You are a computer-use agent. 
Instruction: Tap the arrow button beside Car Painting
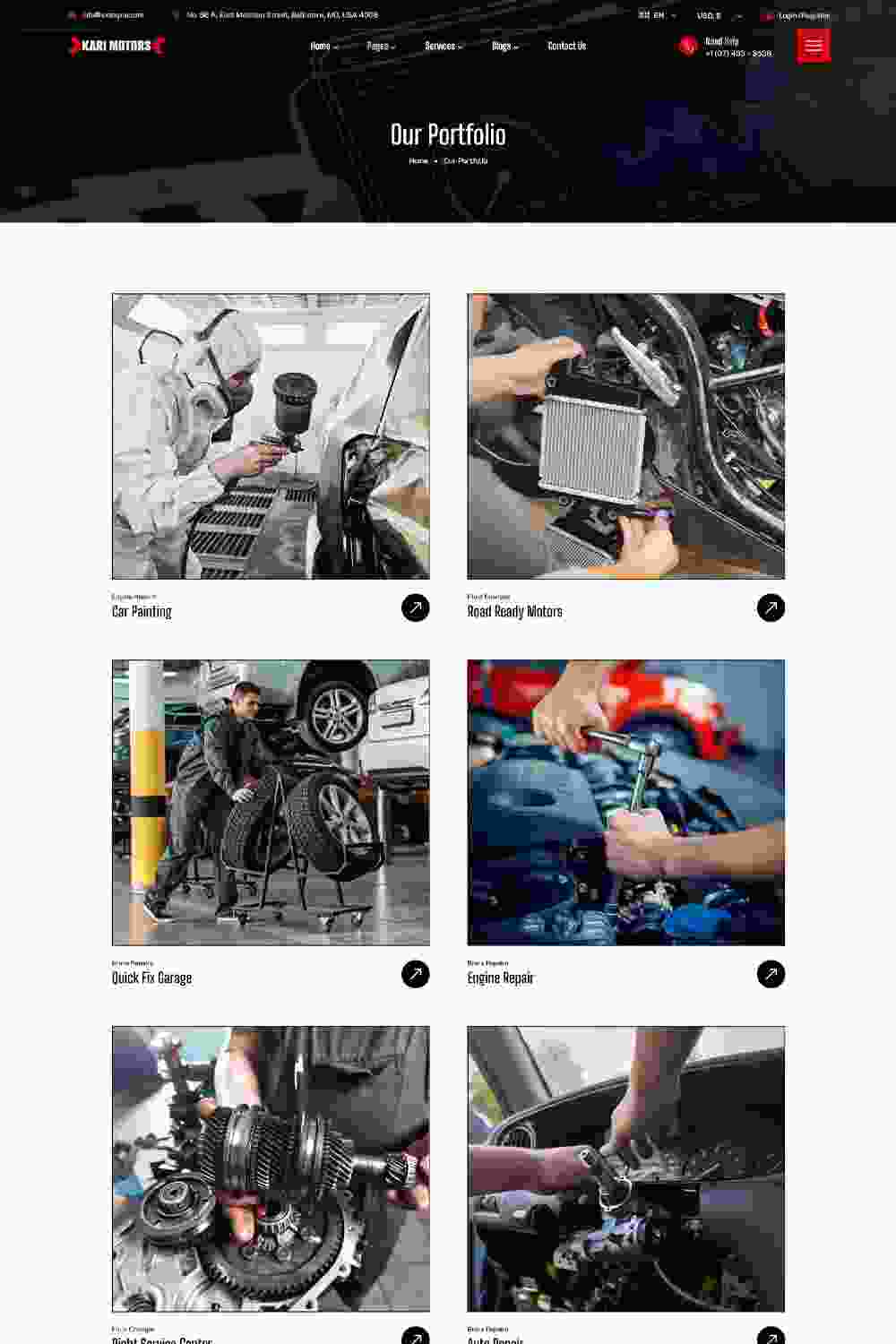[x=415, y=607]
